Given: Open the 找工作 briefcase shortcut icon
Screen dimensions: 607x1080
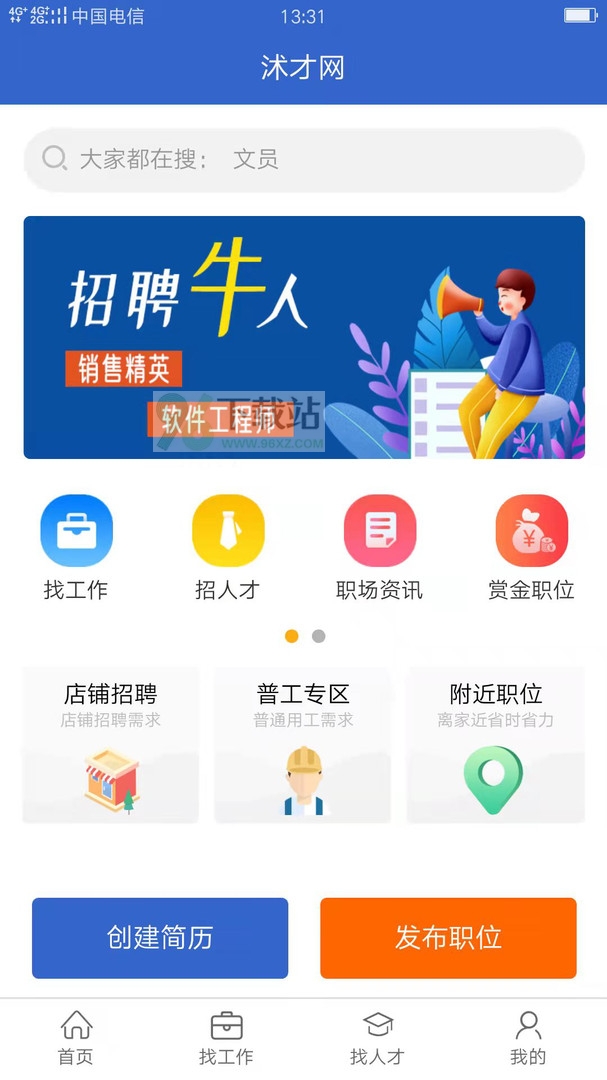Looking at the screenshot, I should click(x=76, y=530).
